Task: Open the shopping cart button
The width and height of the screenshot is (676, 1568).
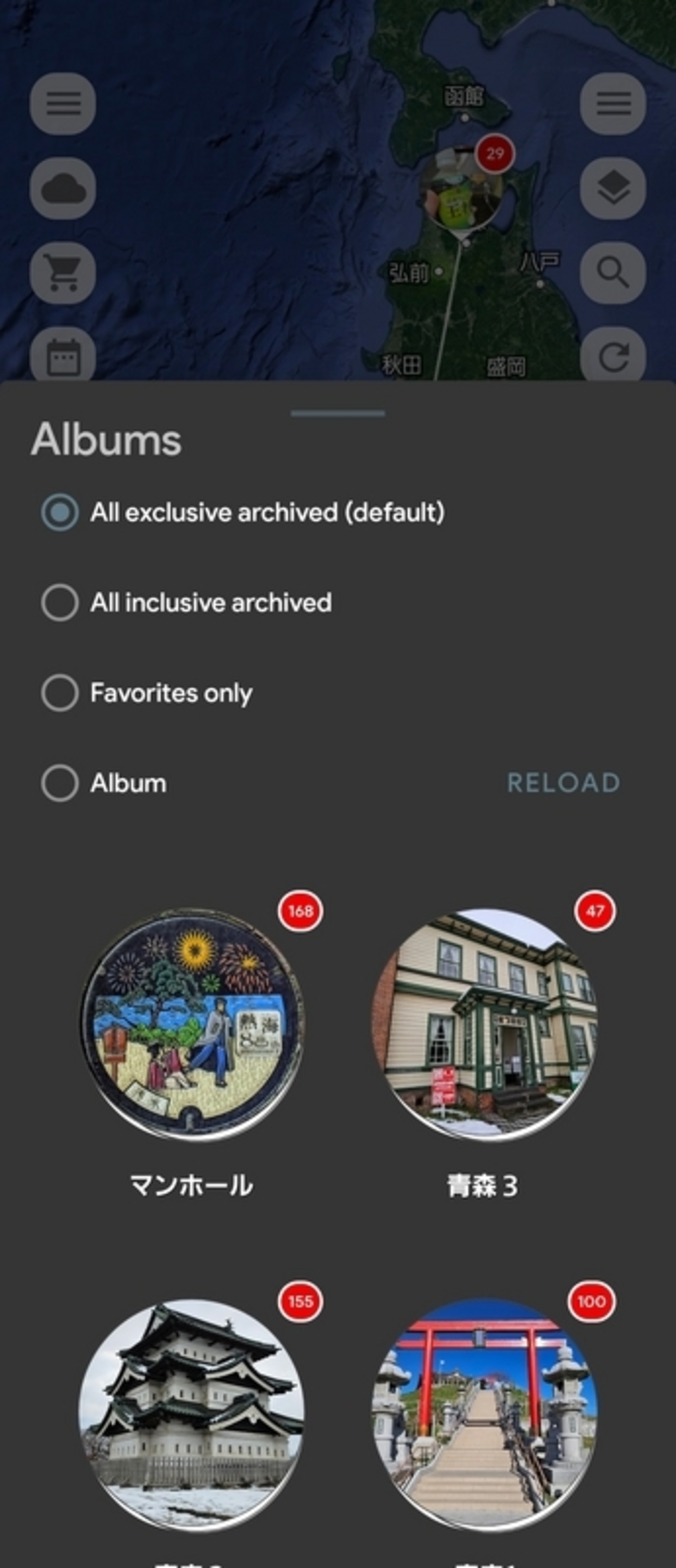Action: tap(63, 273)
